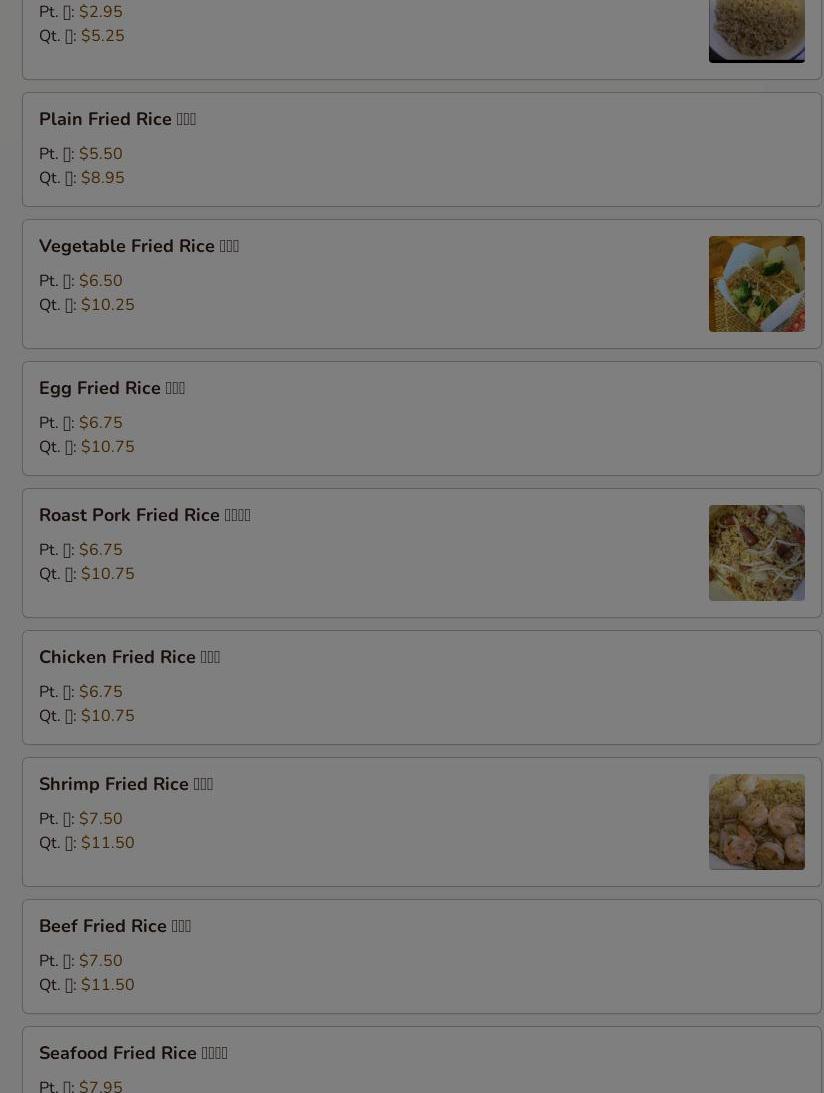Open the Plain Fried Rice item
Viewport: 824px width, 1093px height.
[x=421, y=150]
